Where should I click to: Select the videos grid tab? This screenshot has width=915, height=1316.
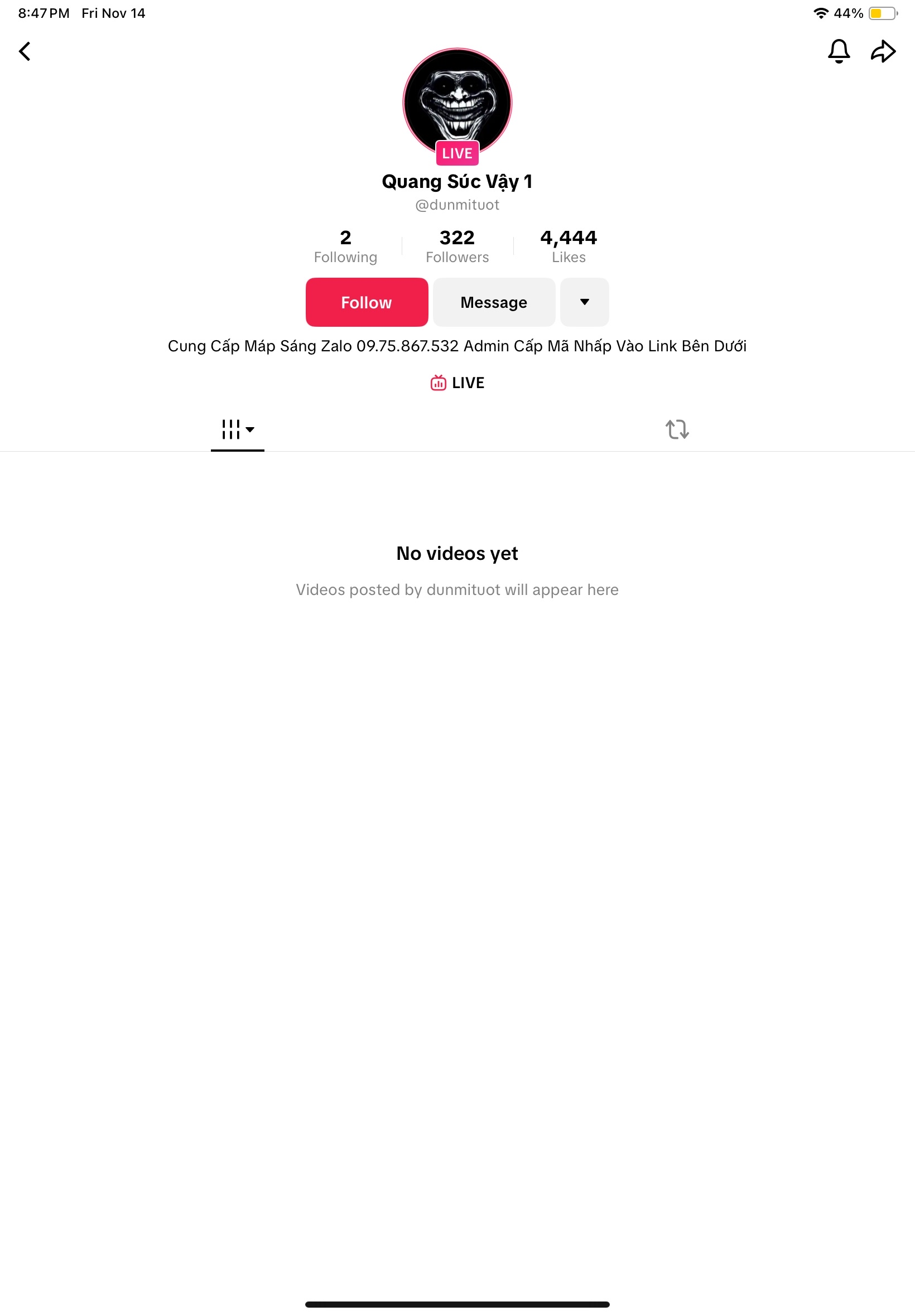(x=237, y=429)
